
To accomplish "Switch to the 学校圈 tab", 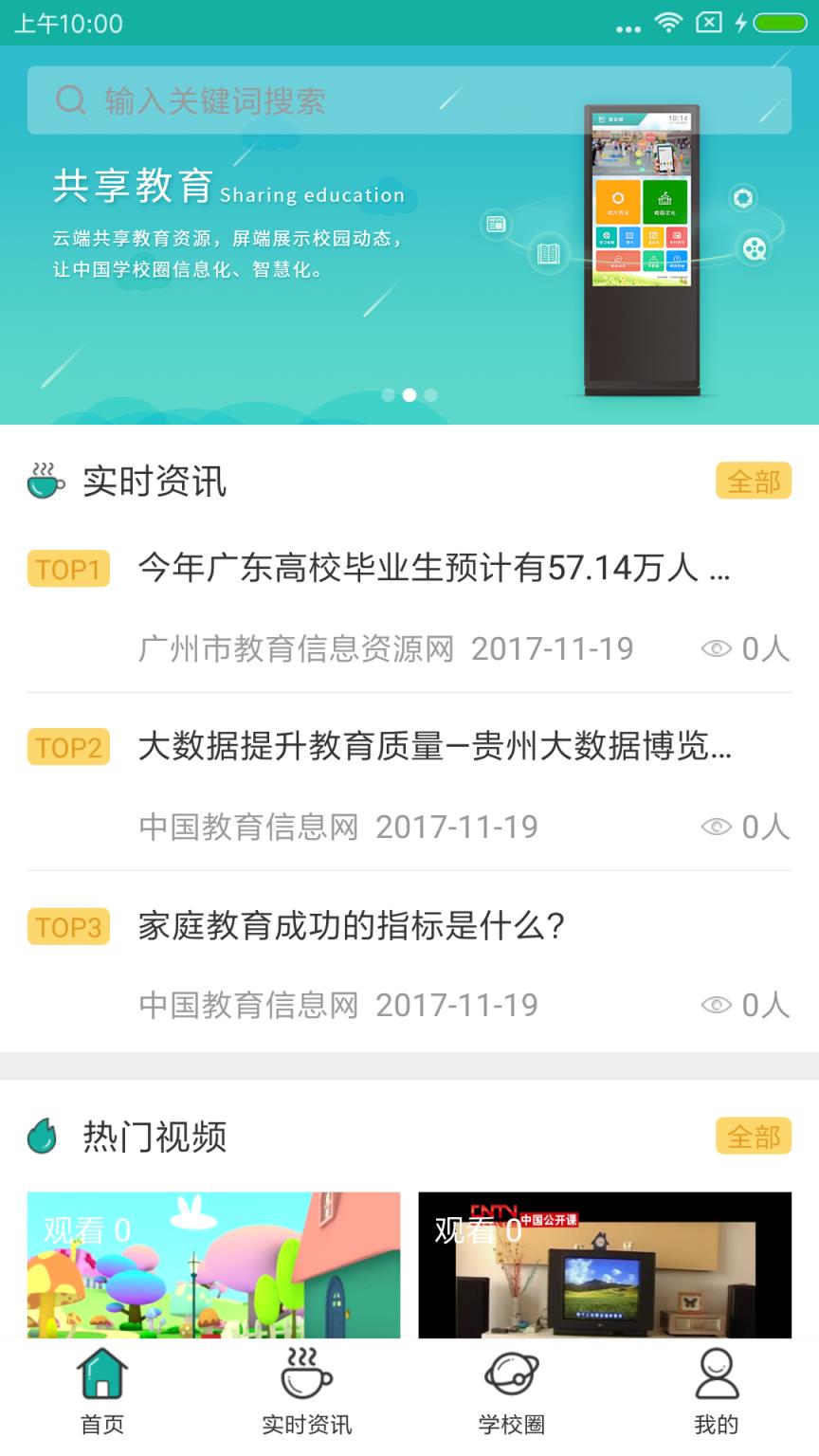I will 510,1389.
